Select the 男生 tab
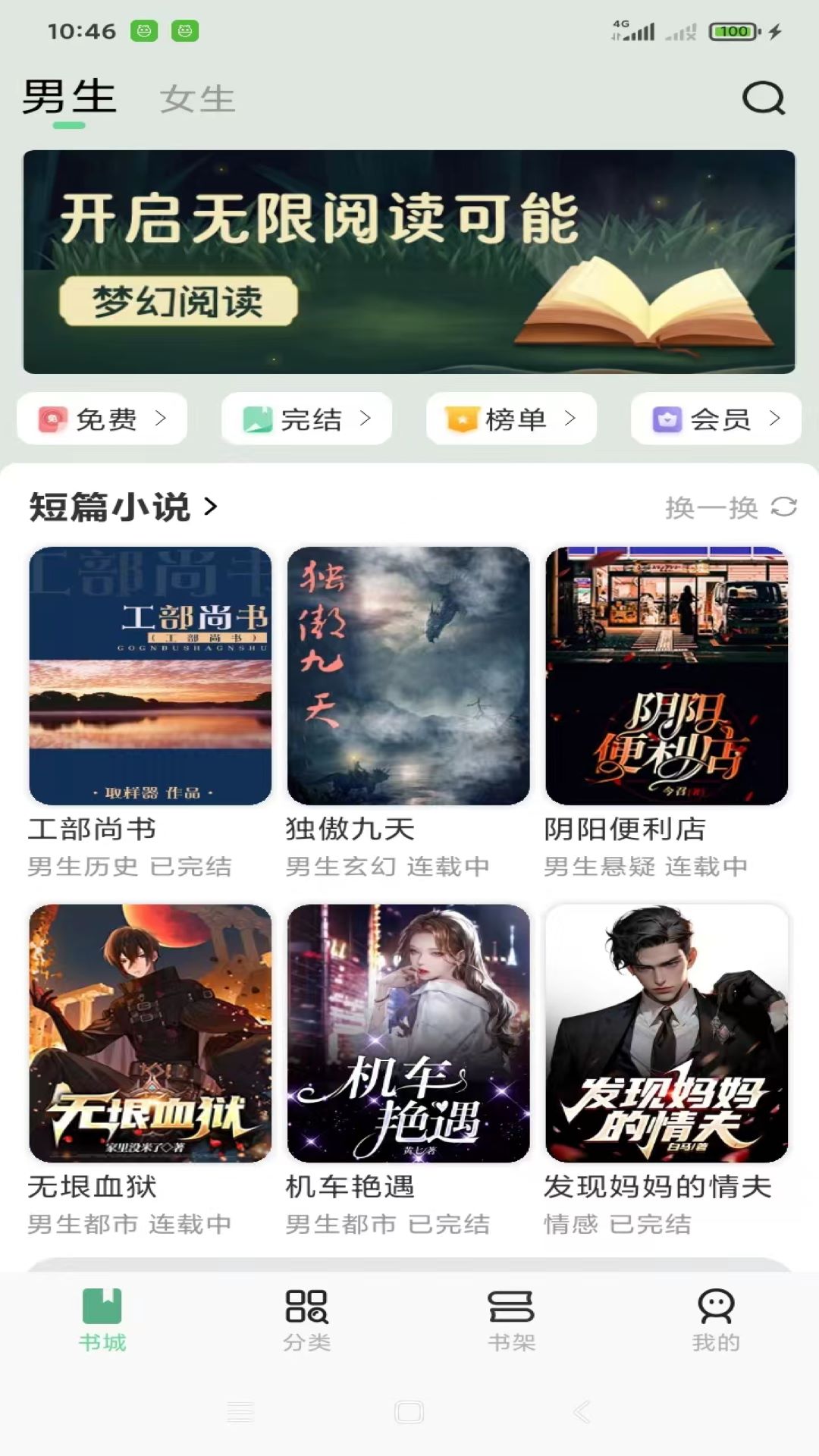This screenshot has width=819, height=1456. click(x=69, y=98)
